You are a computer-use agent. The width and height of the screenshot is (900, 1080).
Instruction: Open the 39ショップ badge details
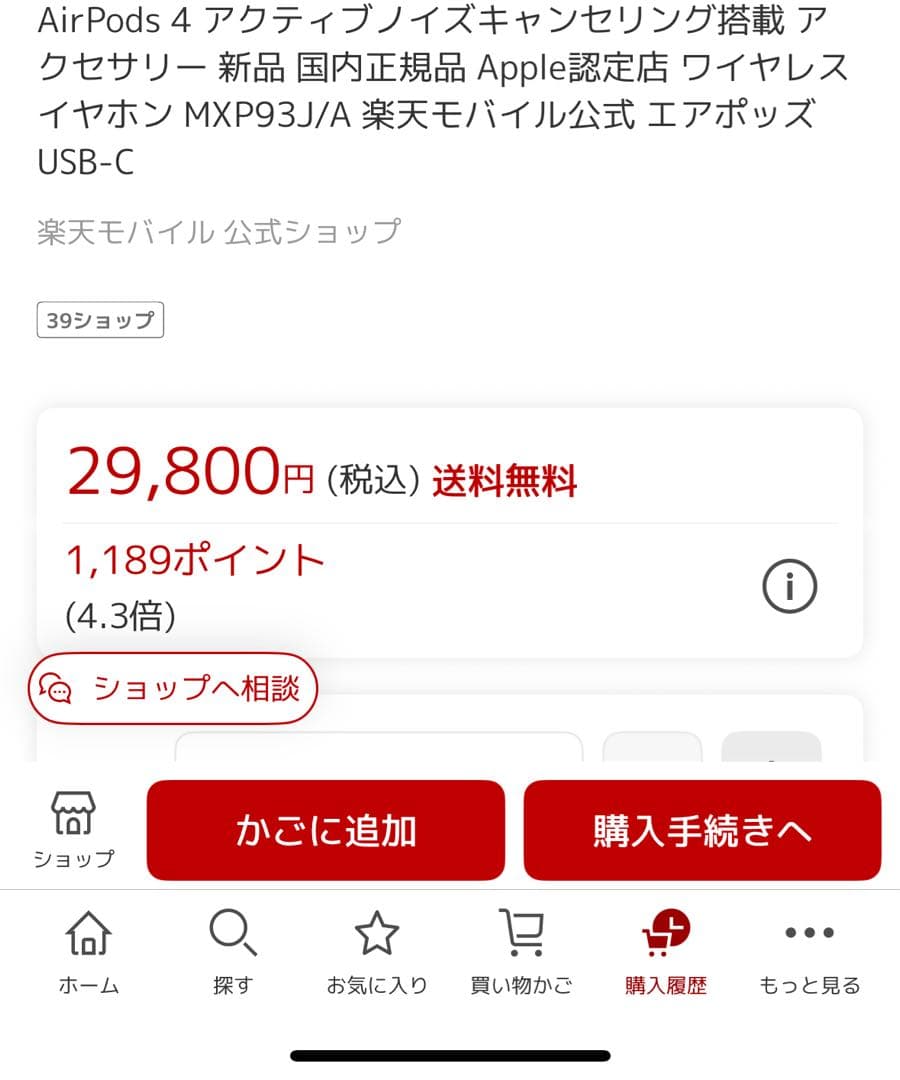100,319
